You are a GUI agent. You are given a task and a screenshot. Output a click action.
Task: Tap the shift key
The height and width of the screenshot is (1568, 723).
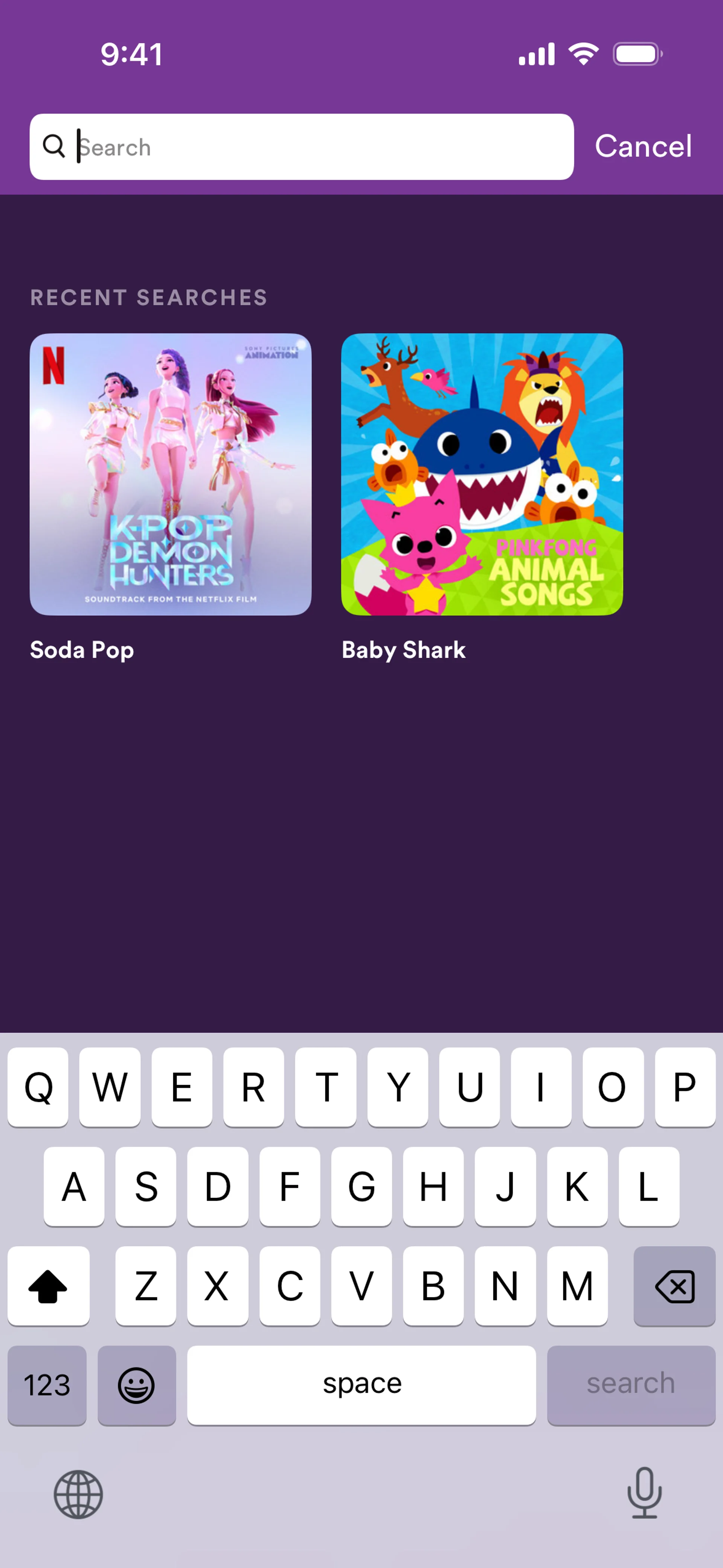[48, 1285]
